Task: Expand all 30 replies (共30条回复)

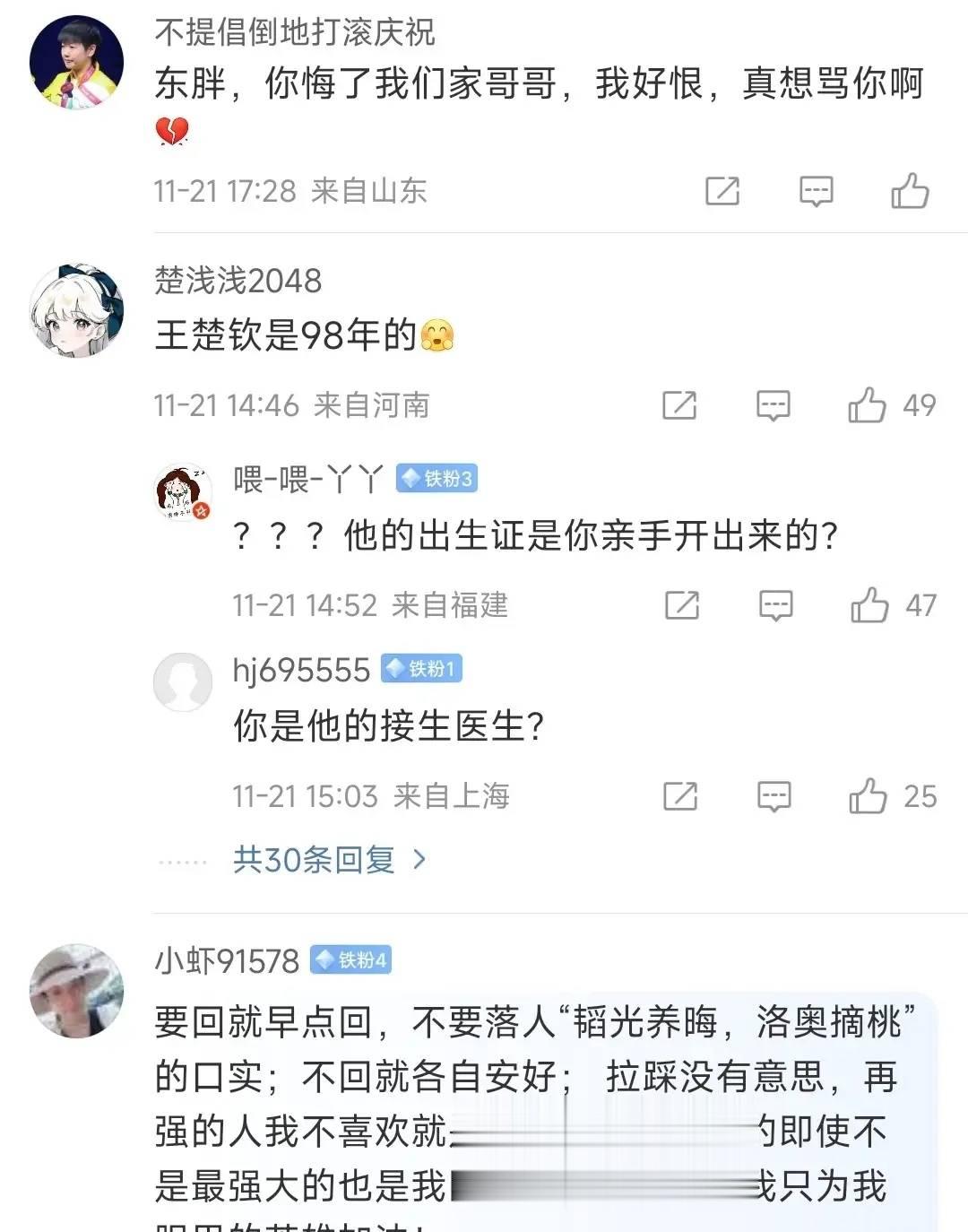Action: coord(328,860)
